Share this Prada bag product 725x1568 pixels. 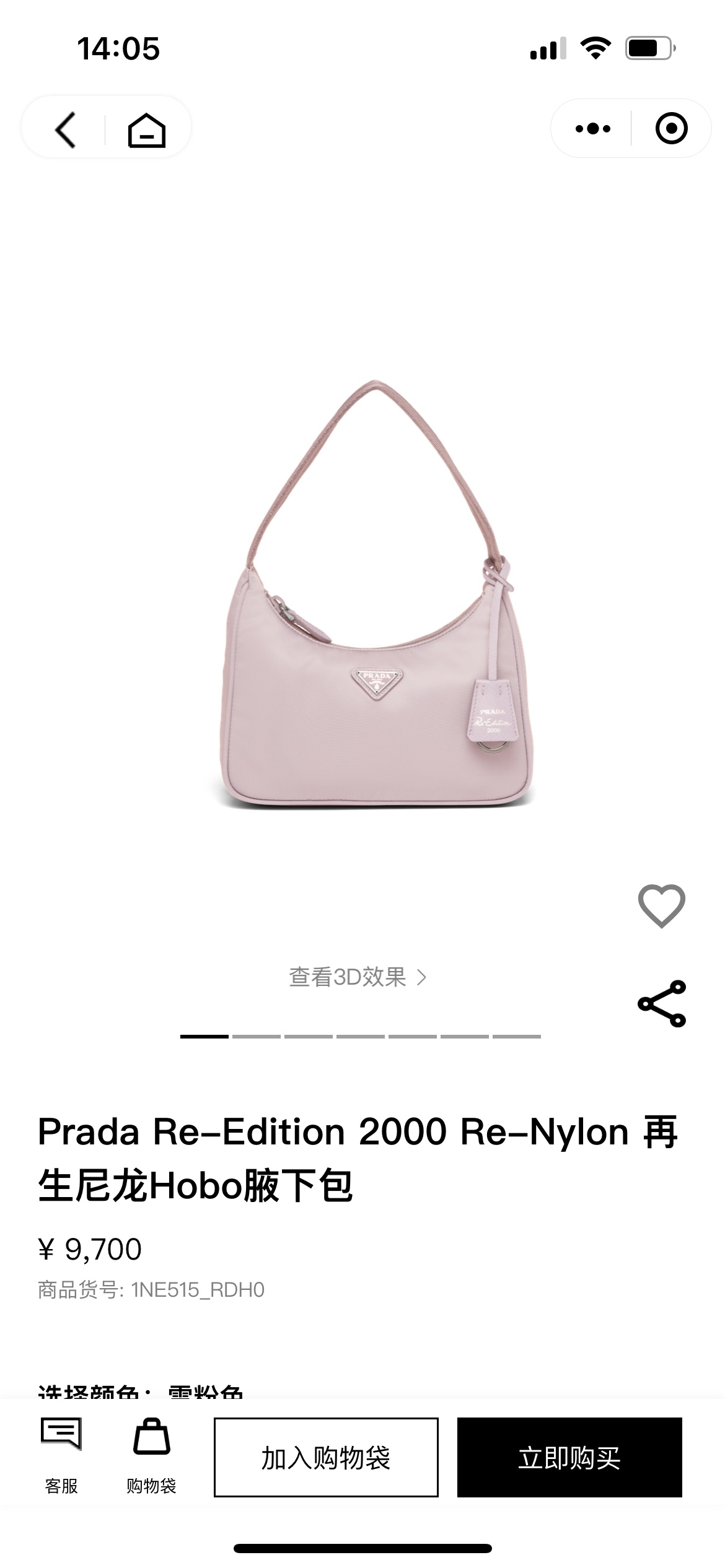662,1003
